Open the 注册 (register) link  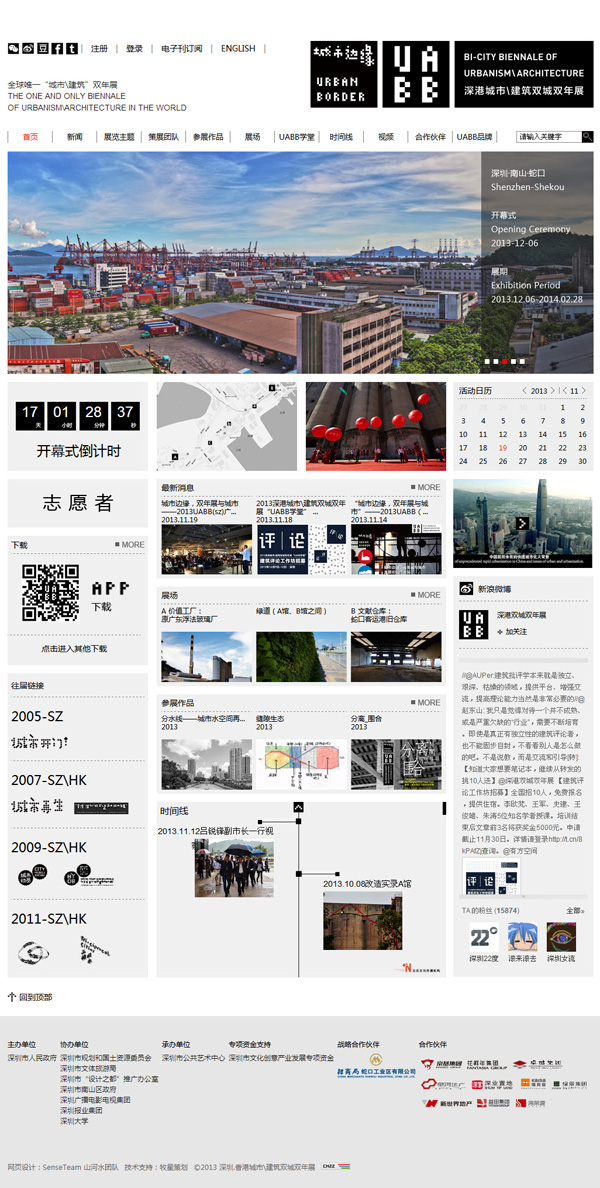(99, 49)
